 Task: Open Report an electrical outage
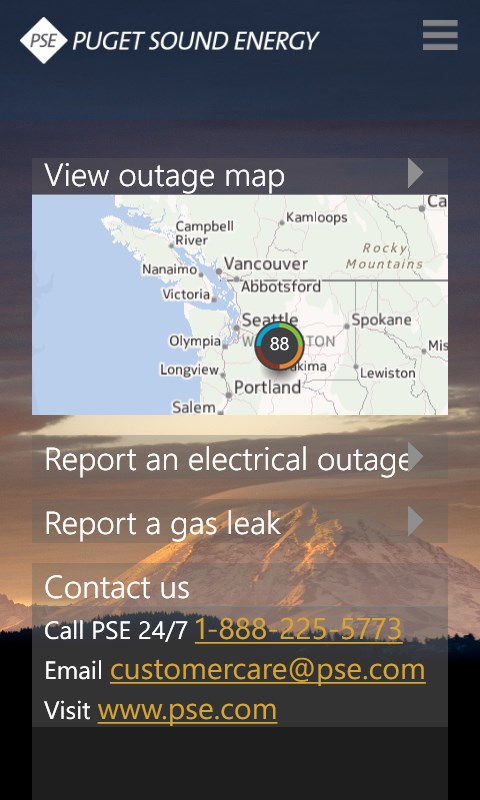240,458
